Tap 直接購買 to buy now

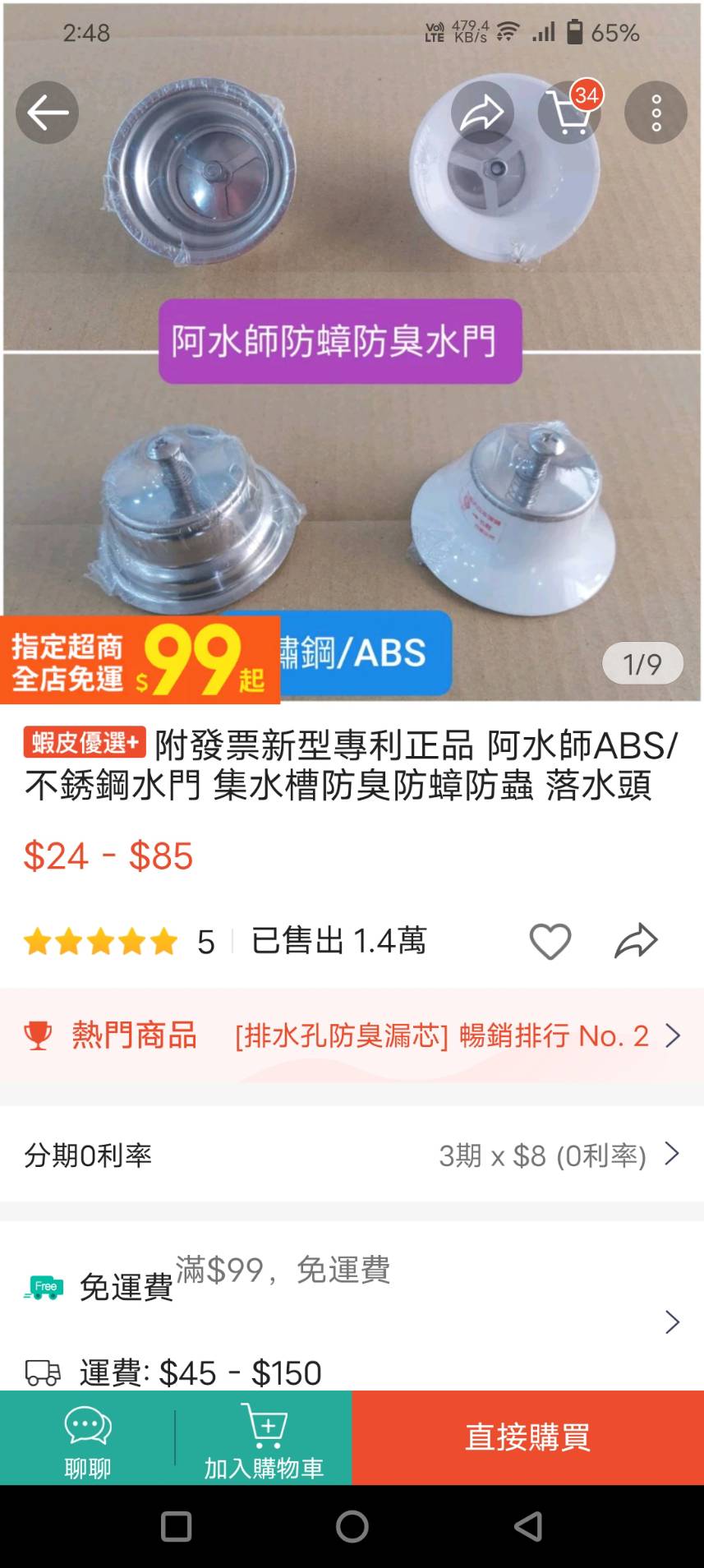click(x=527, y=1437)
